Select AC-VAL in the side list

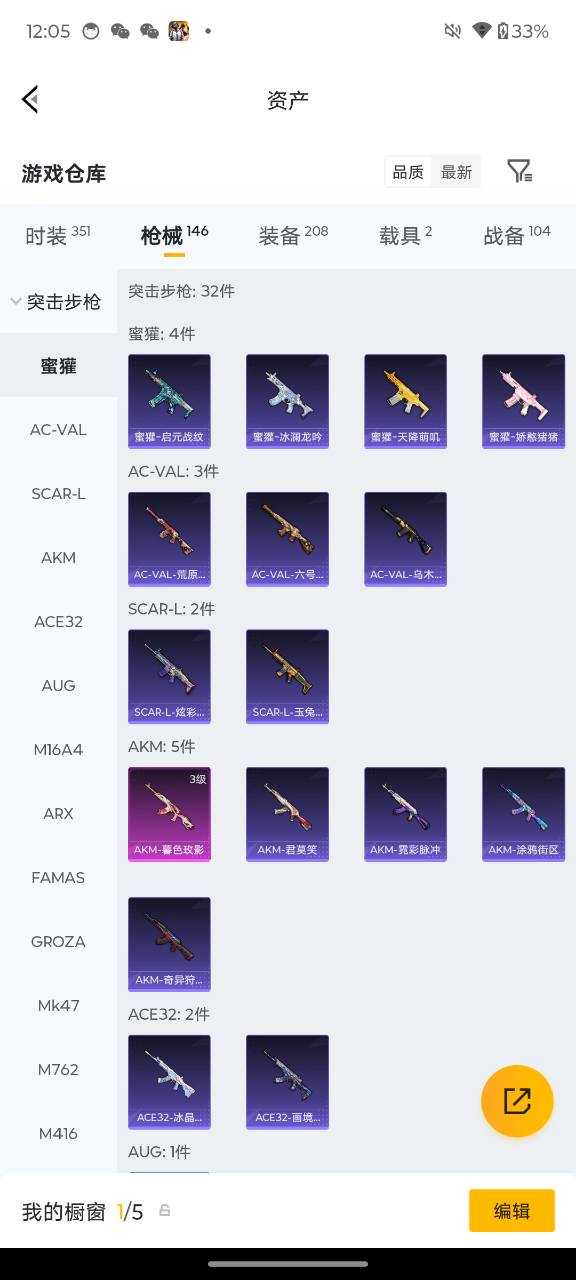(58, 429)
